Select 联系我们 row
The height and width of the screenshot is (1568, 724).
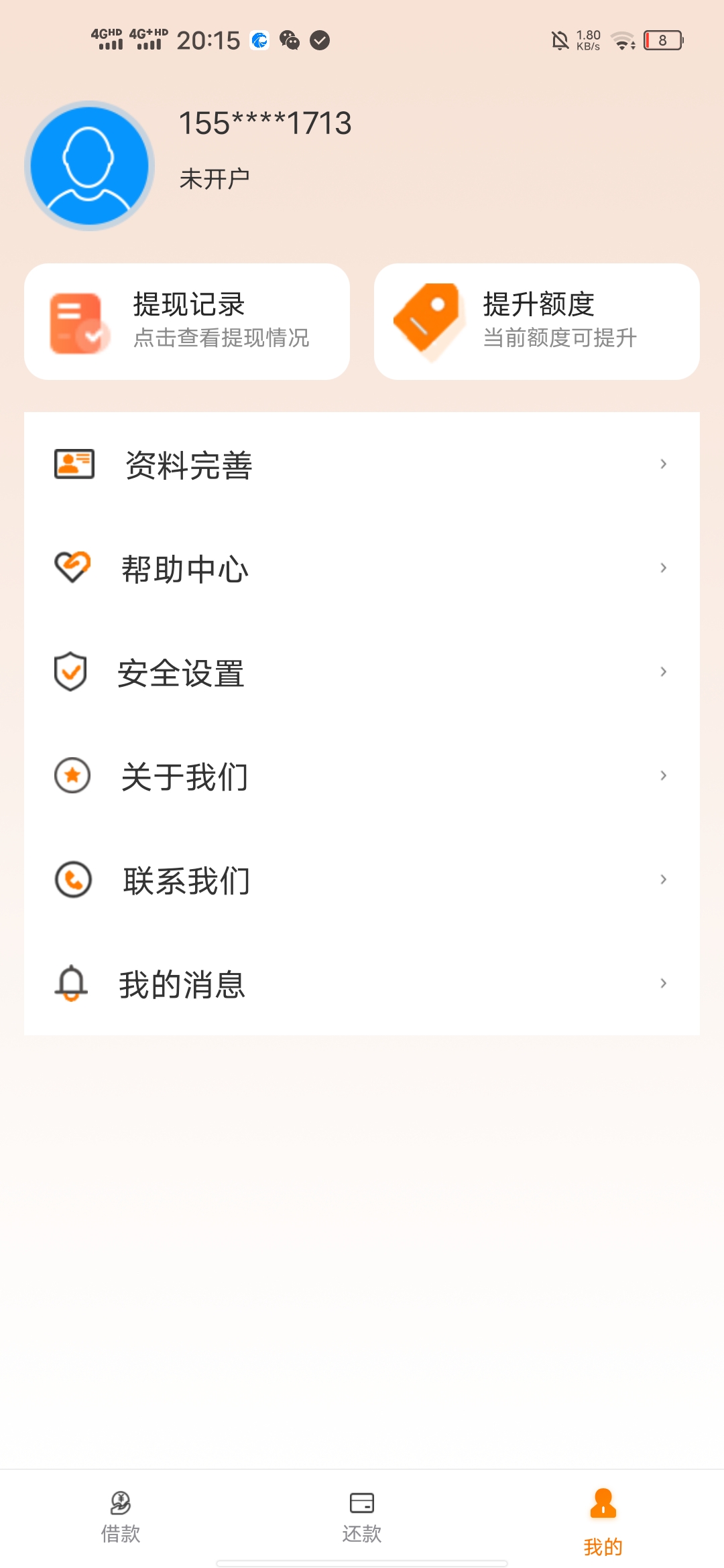(362, 880)
